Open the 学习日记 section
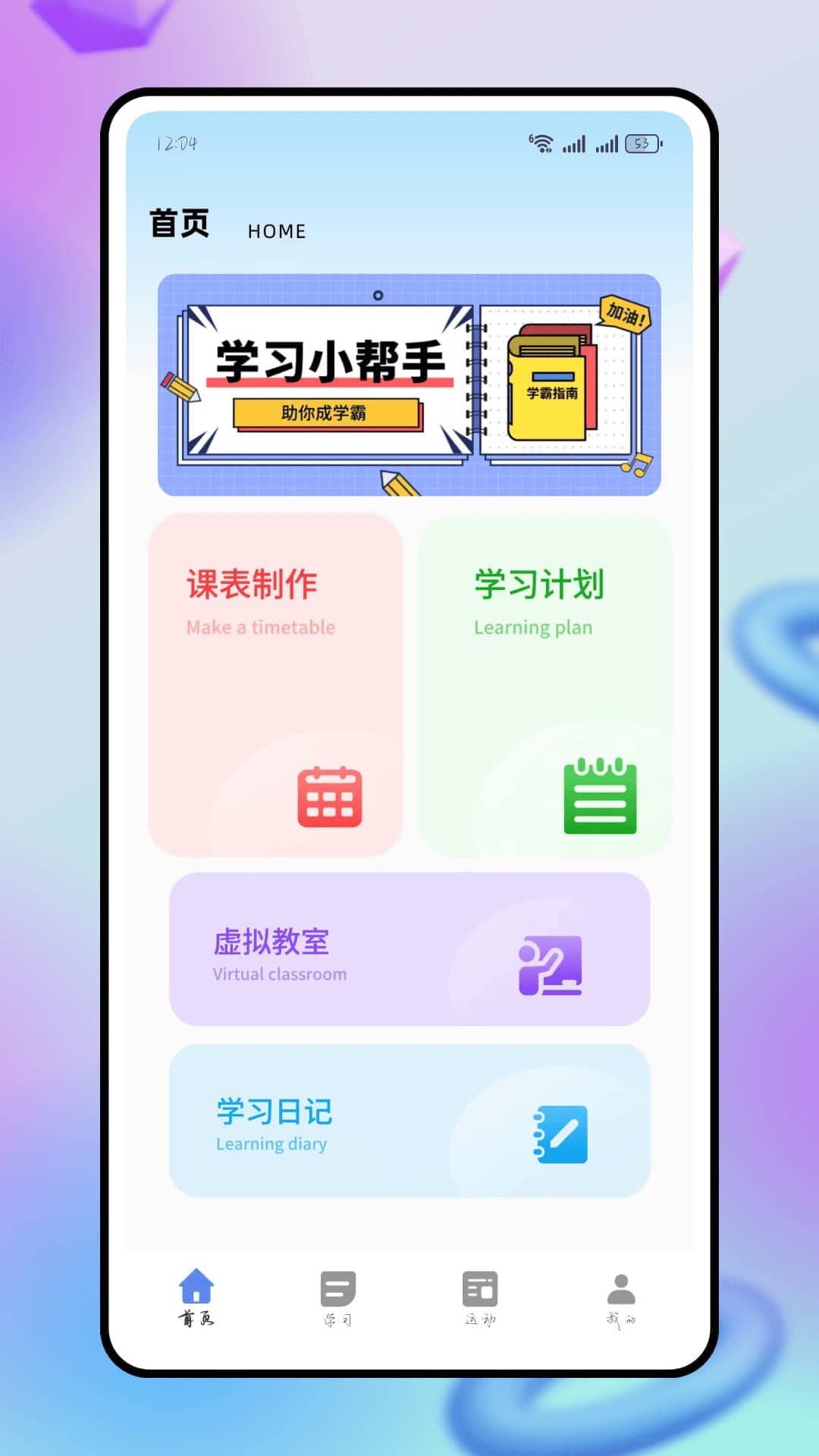The width and height of the screenshot is (819, 1456). click(x=409, y=1122)
